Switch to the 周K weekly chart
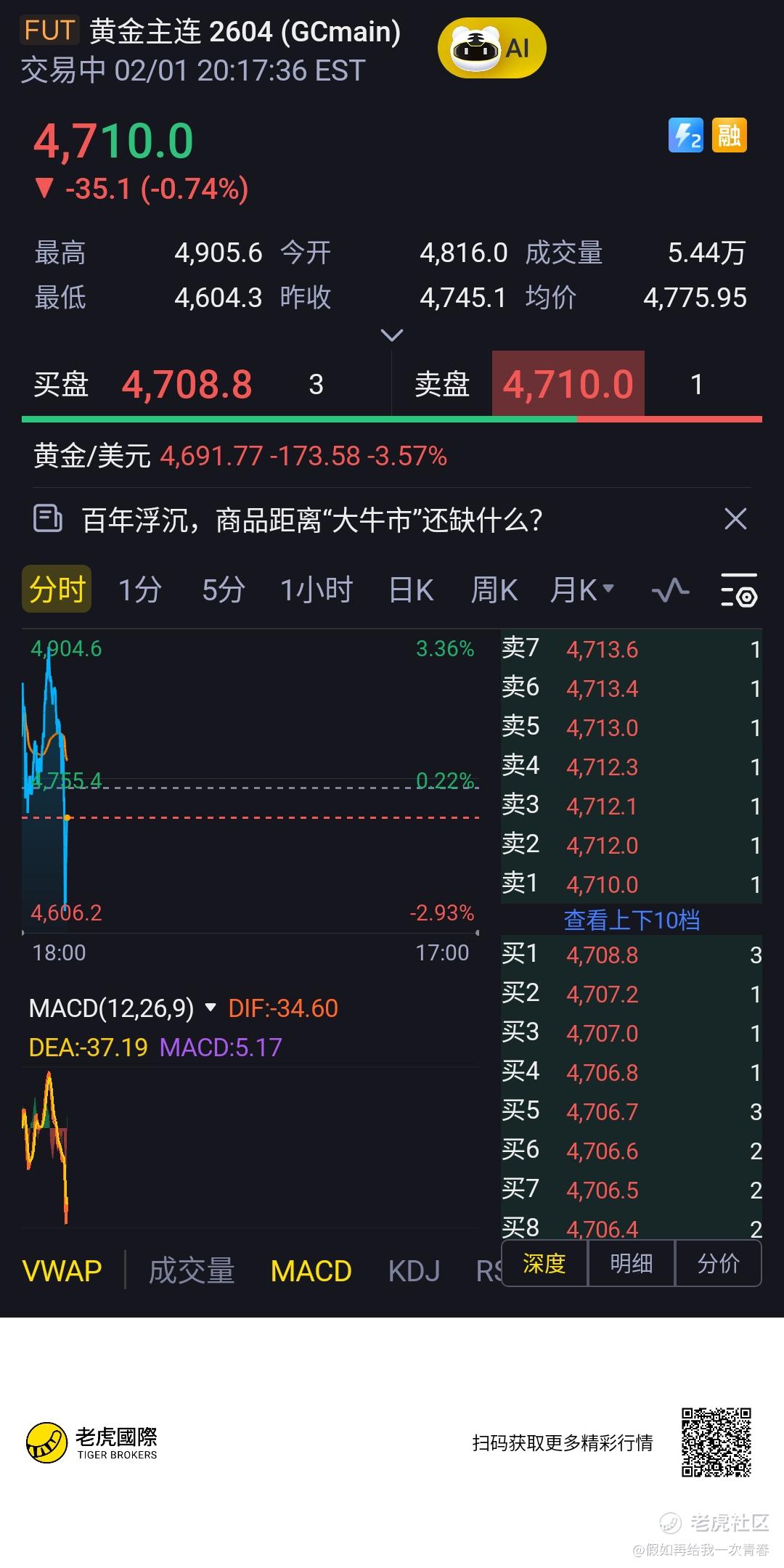784x1568 pixels. (494, 589)
